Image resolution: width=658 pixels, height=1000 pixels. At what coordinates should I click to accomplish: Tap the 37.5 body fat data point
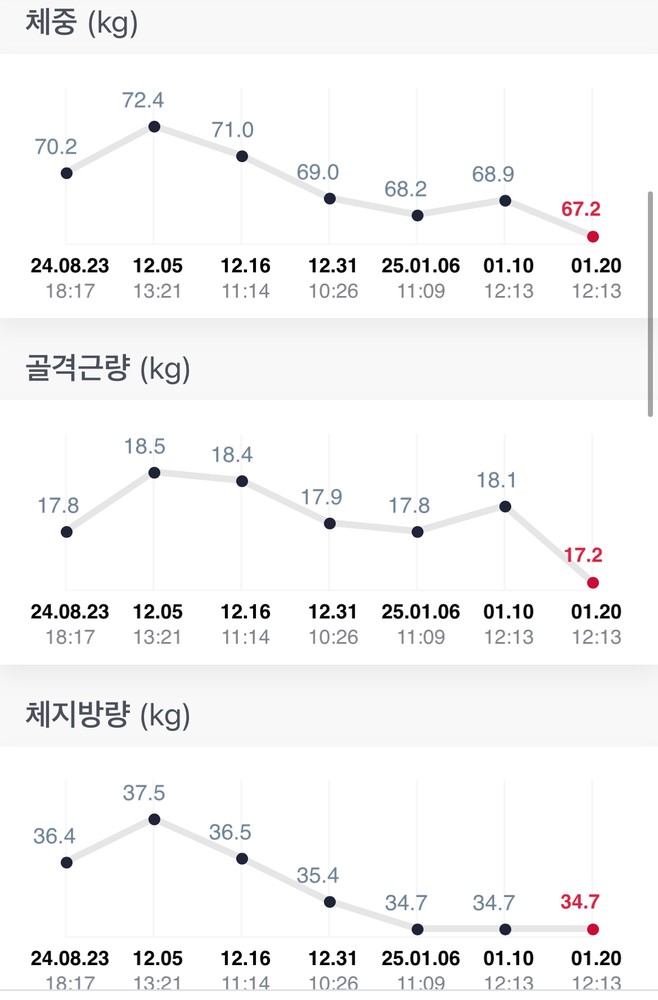[x=154, y=819]
